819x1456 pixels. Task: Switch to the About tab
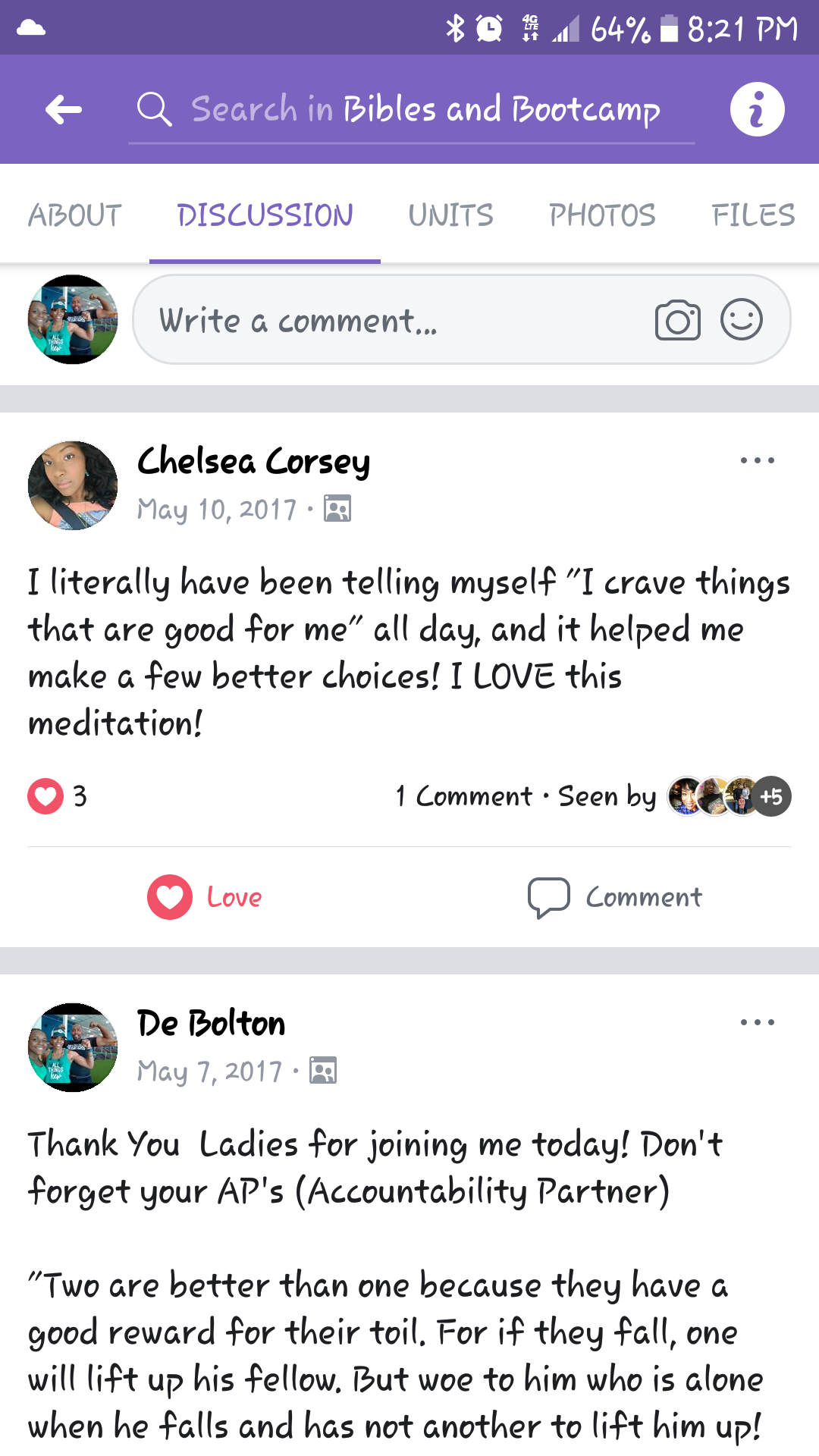(x=75, y=215)
